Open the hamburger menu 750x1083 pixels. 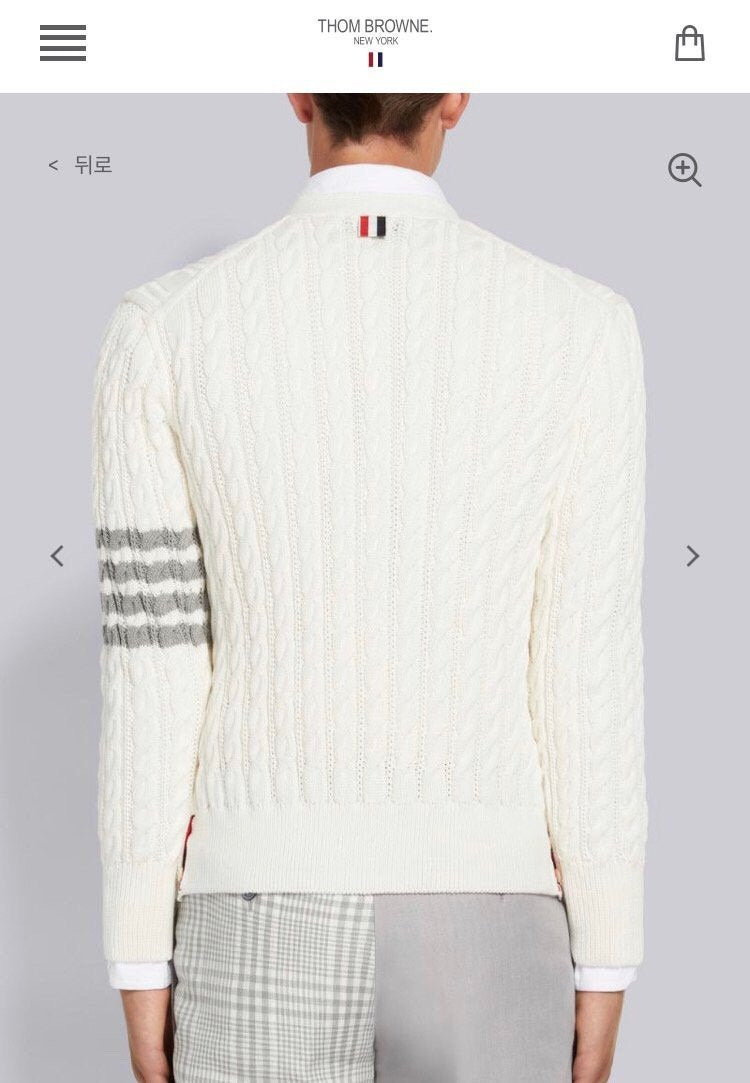pos(63,43)
